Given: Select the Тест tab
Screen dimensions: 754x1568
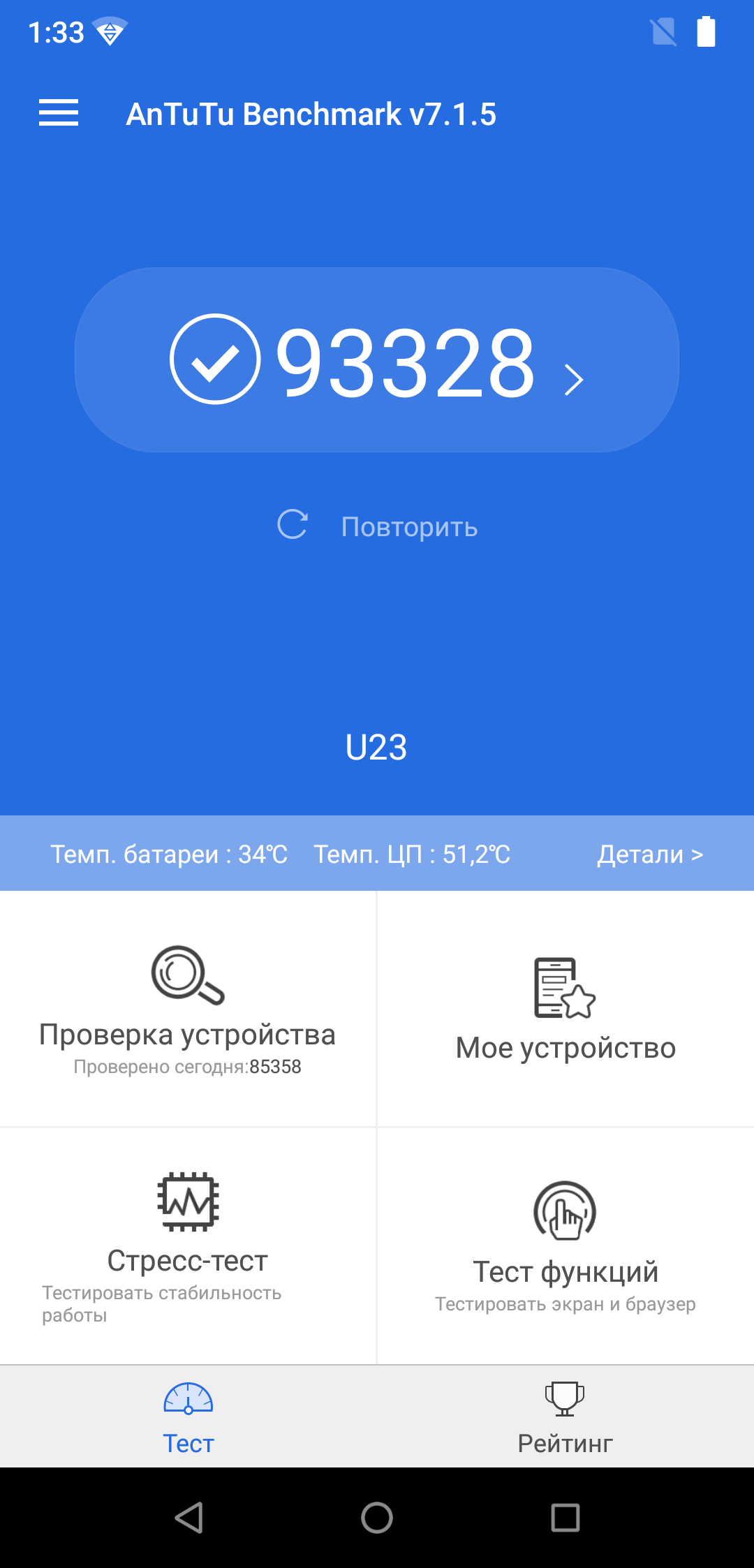Looking at the screenshot, I should click(188, 1417).
